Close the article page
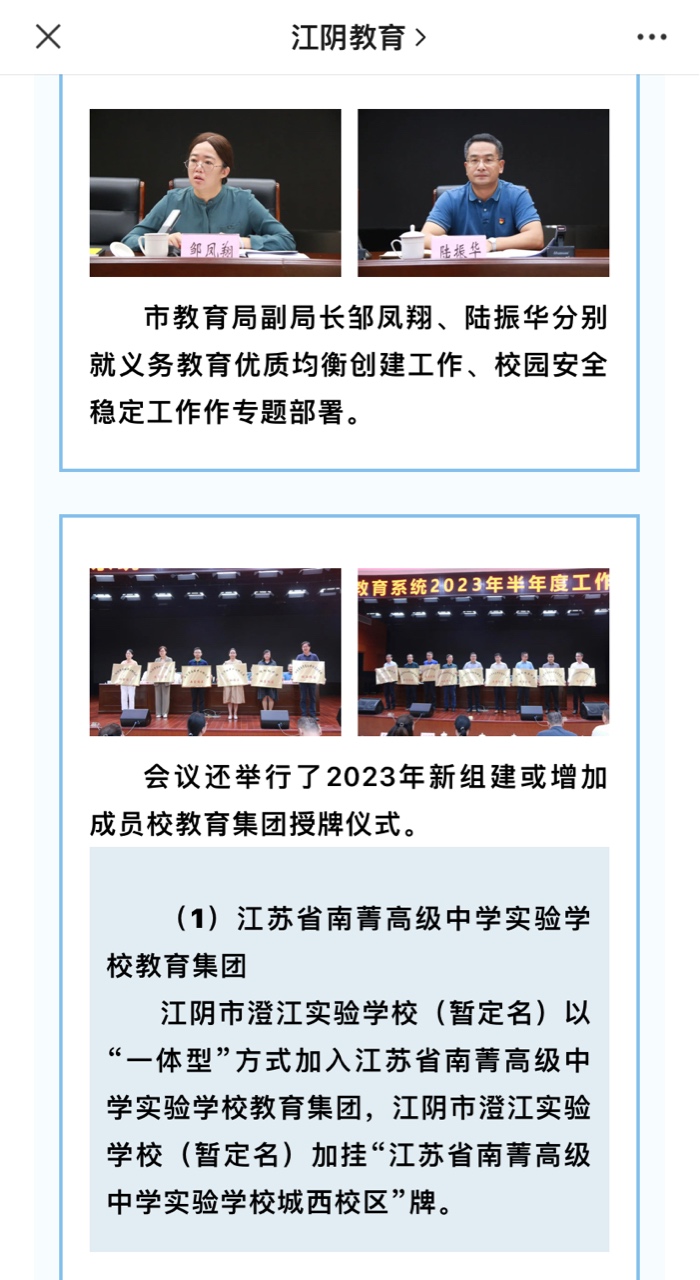Screen dimensions: 700x1280 48,37
